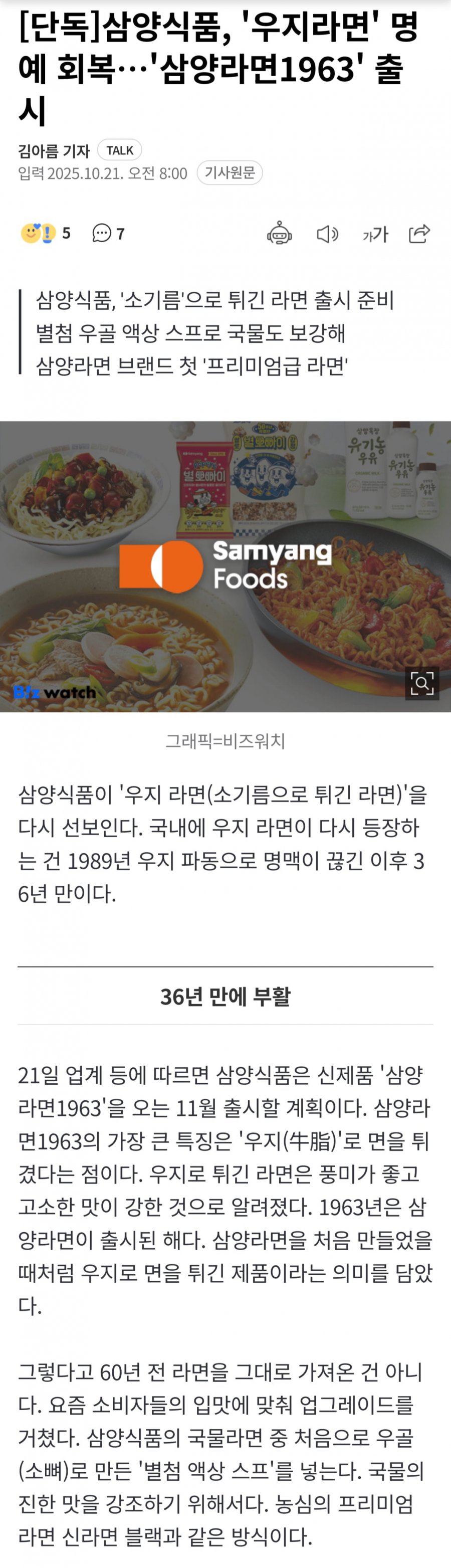Change the font size with 가가
451x1568 pixels.
[x=375, y=234]
